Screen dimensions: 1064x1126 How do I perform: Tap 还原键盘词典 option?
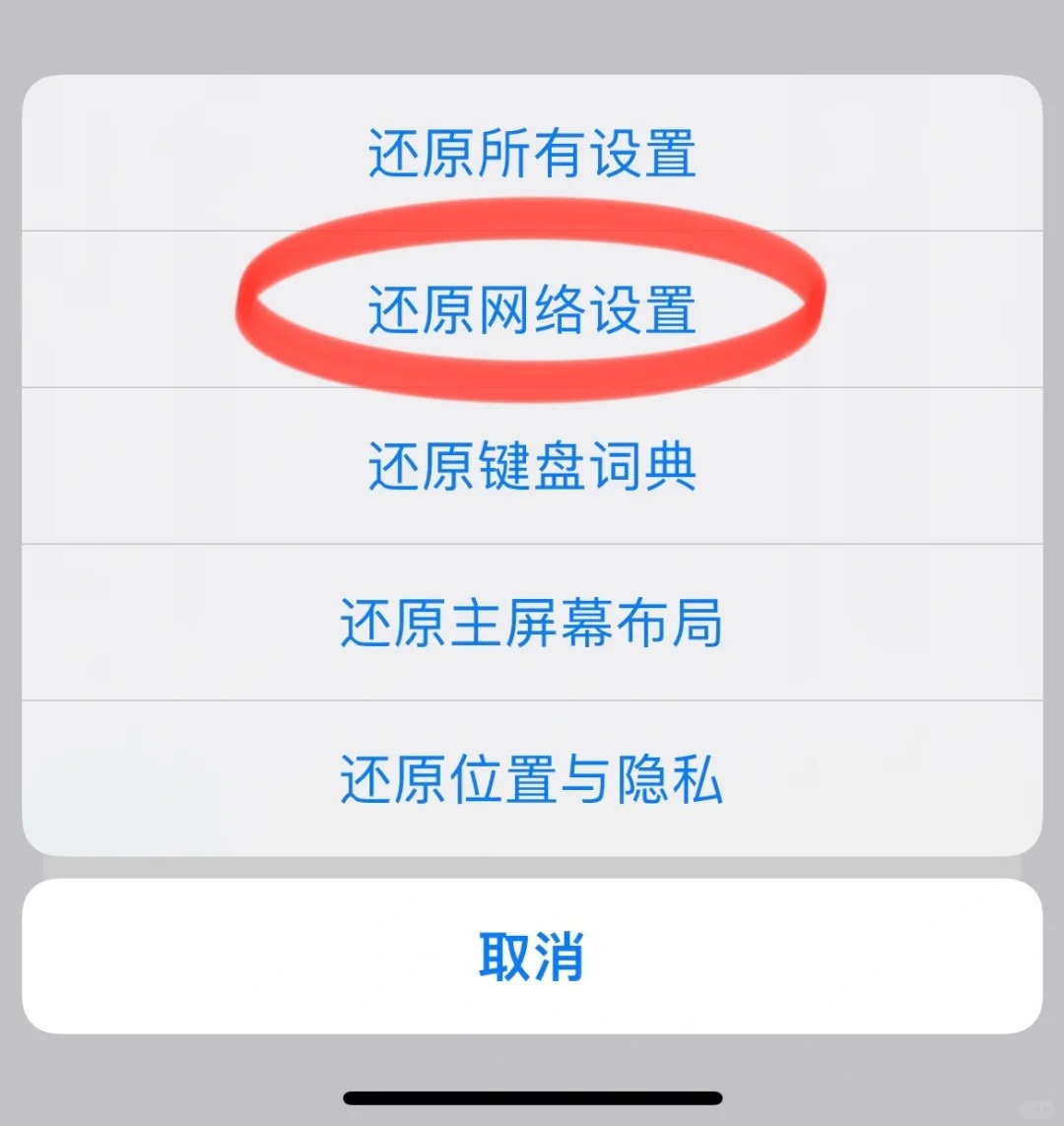click(x=532, y=466)
